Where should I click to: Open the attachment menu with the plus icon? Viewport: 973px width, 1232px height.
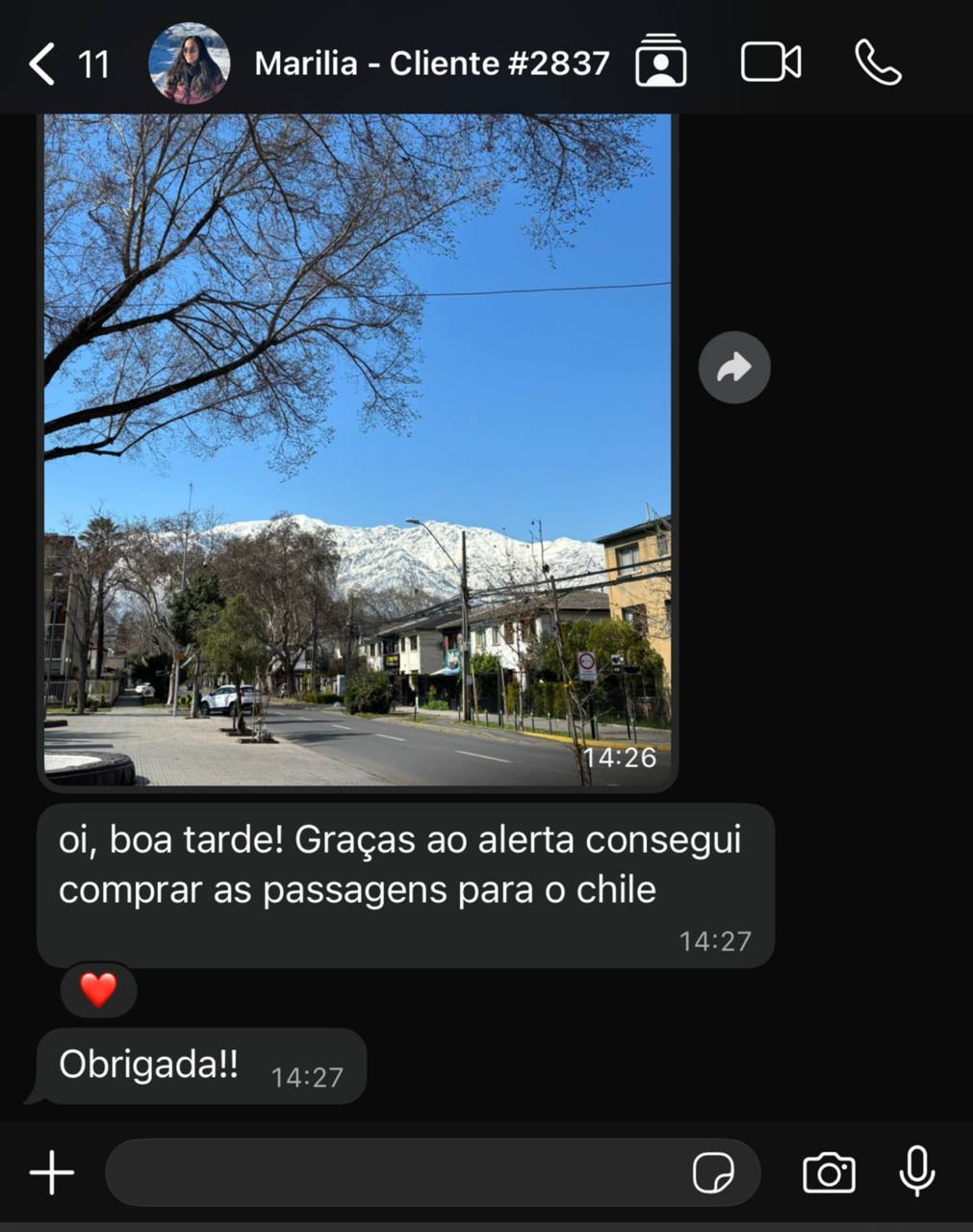click(51, 1172)
